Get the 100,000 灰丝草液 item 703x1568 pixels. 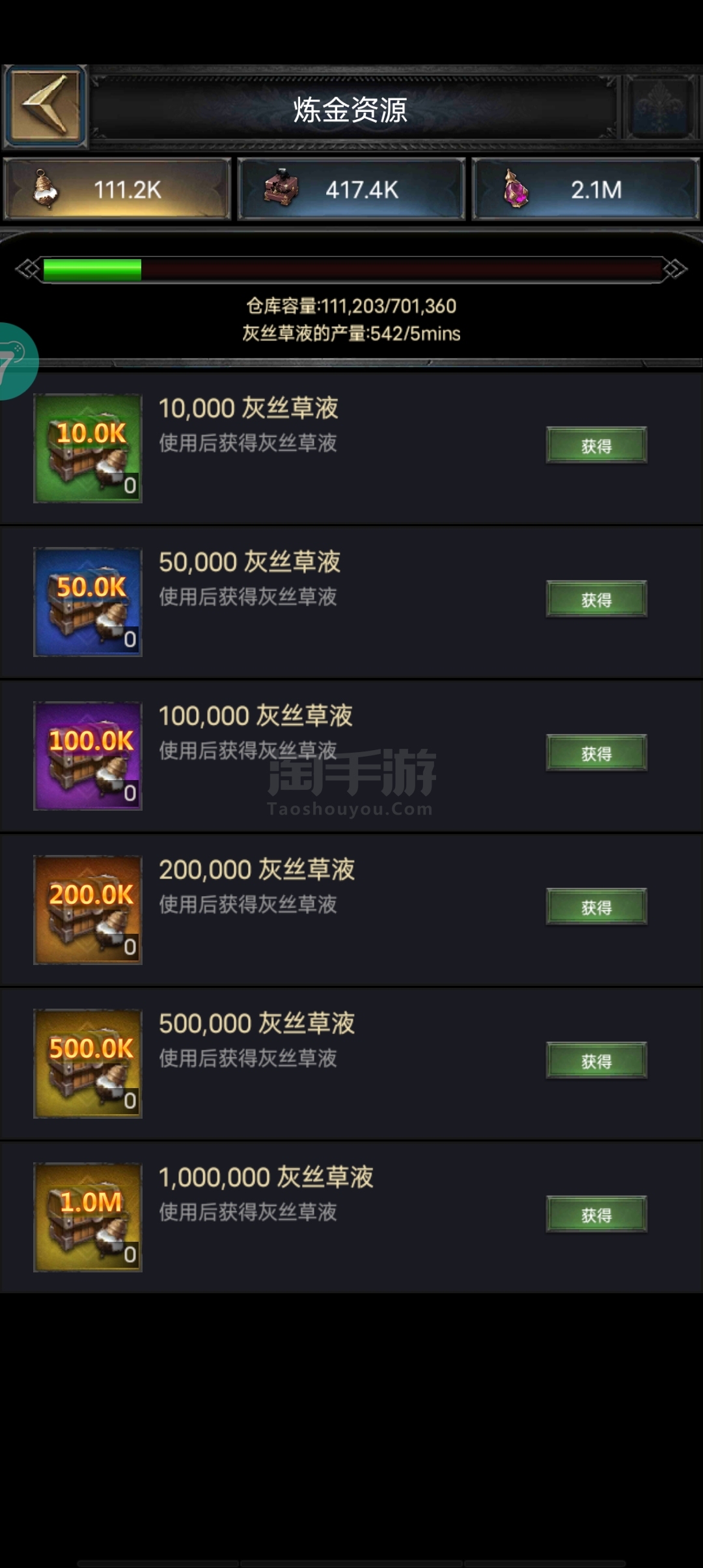(x=596, y=753)
